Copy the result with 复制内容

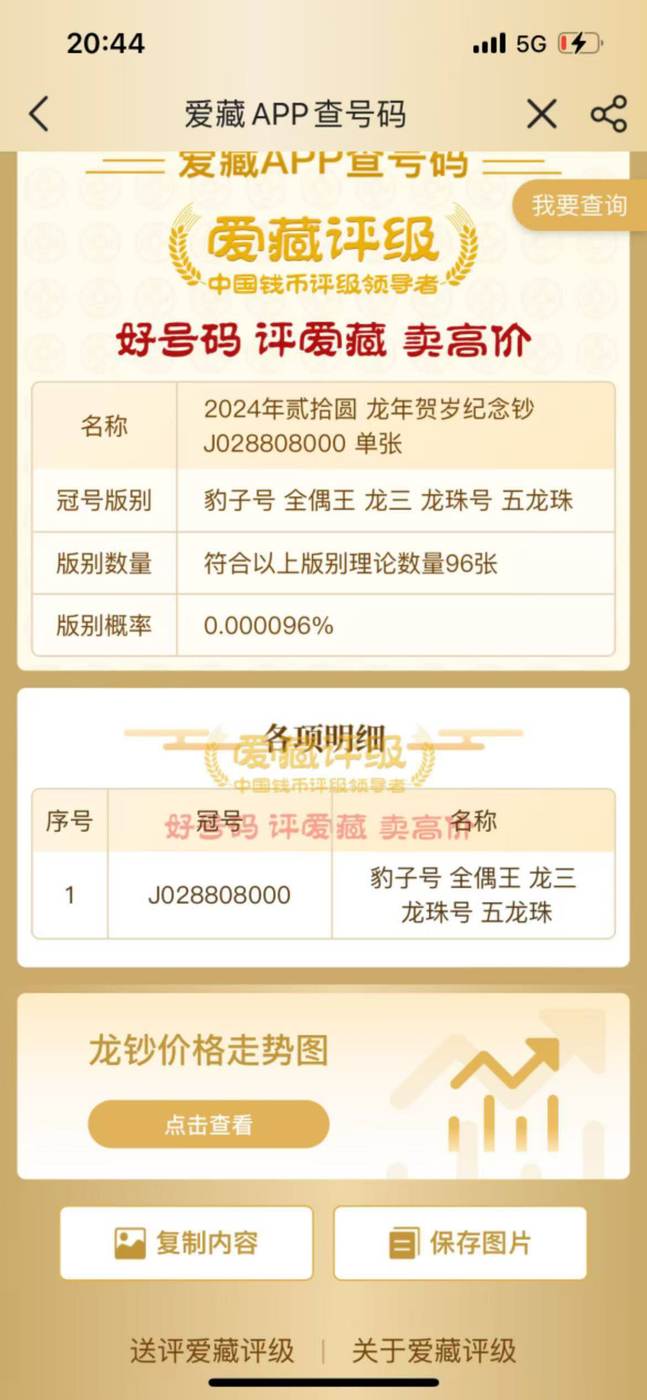186,1243
